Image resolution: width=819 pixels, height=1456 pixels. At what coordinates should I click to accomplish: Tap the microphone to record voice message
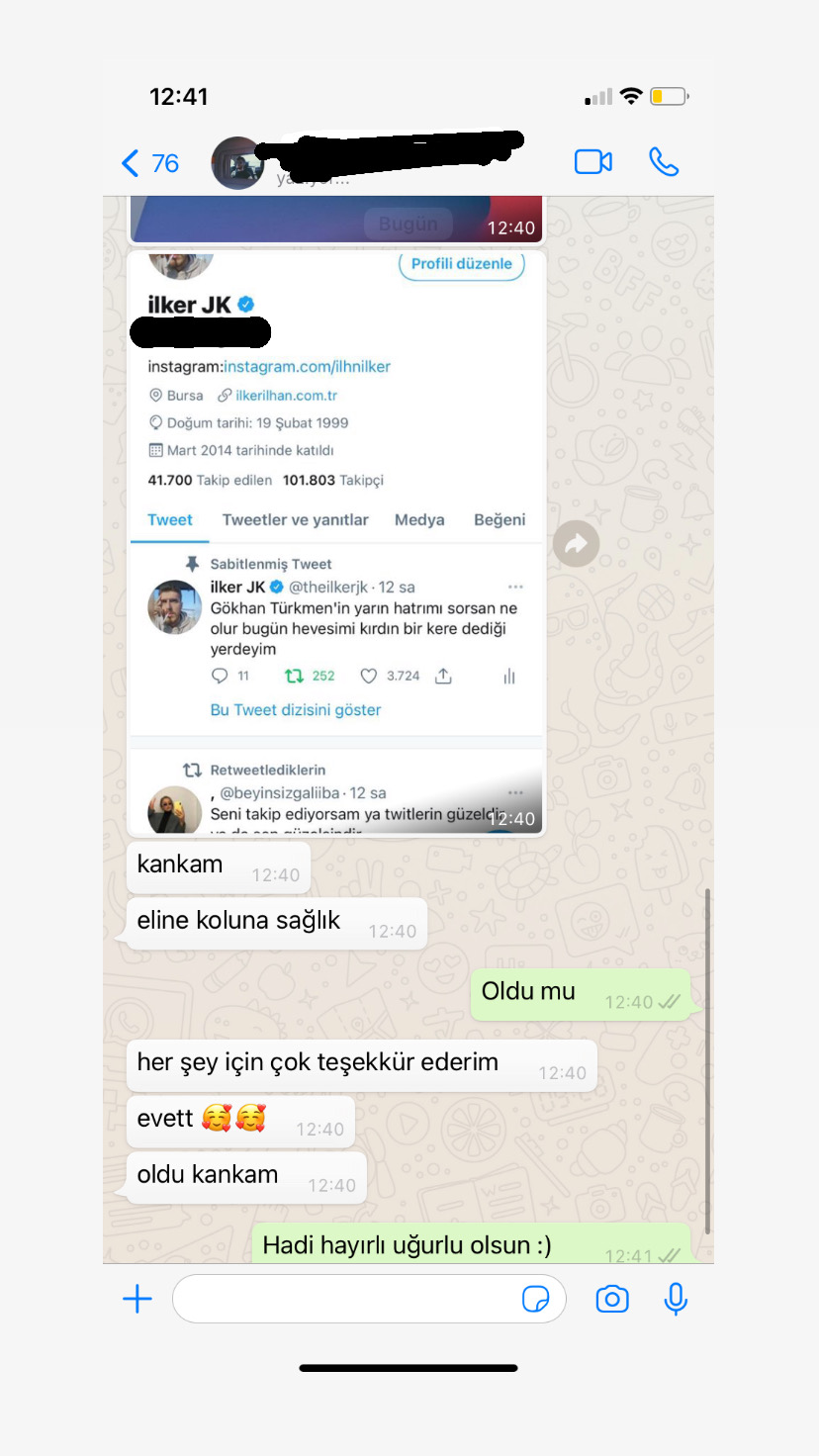coord(676,1299)
